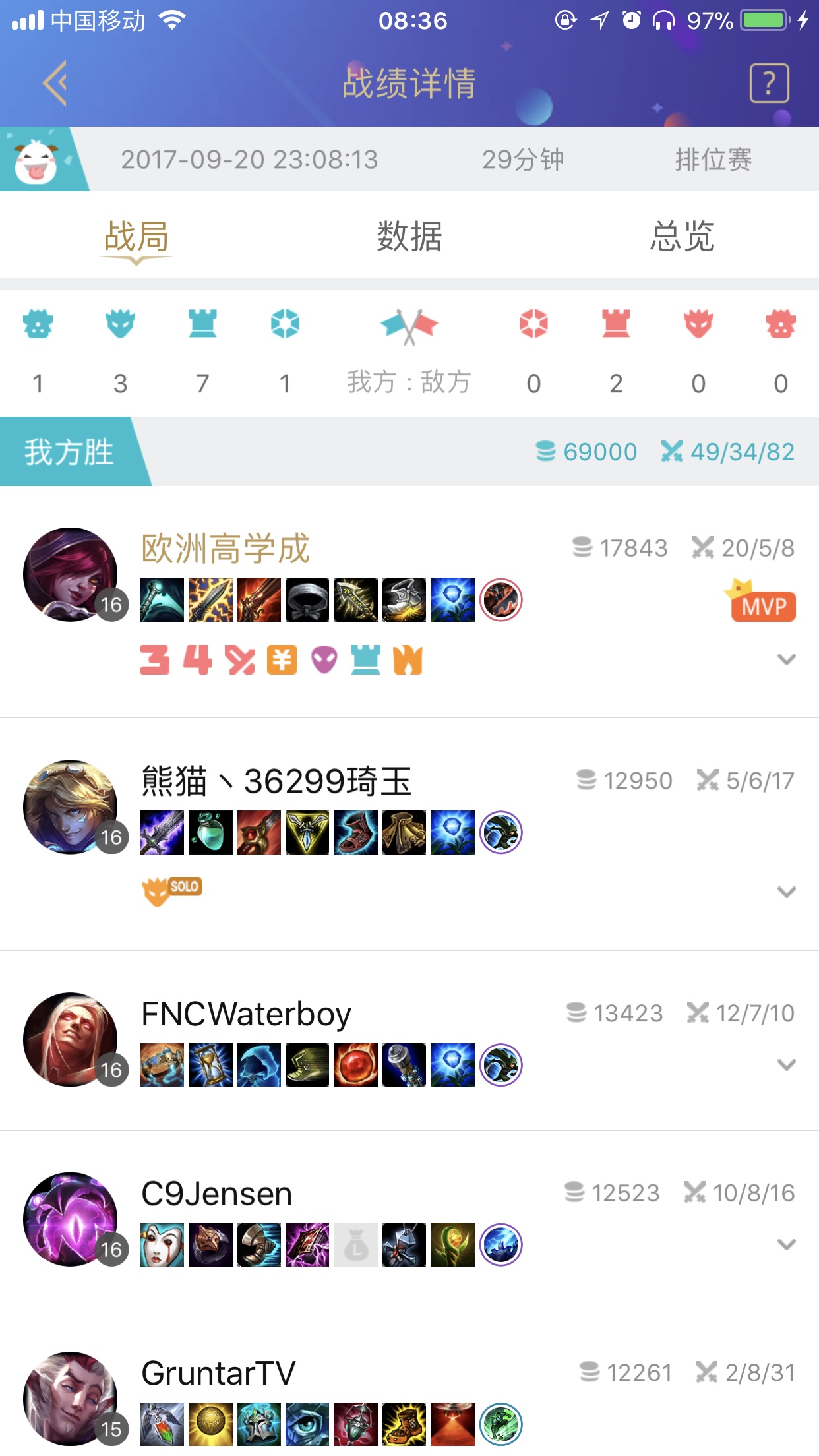Click the purple alien badge under 欧洲高学成
This screenshot has height=1456, width=819.
(x=324, y=659)
